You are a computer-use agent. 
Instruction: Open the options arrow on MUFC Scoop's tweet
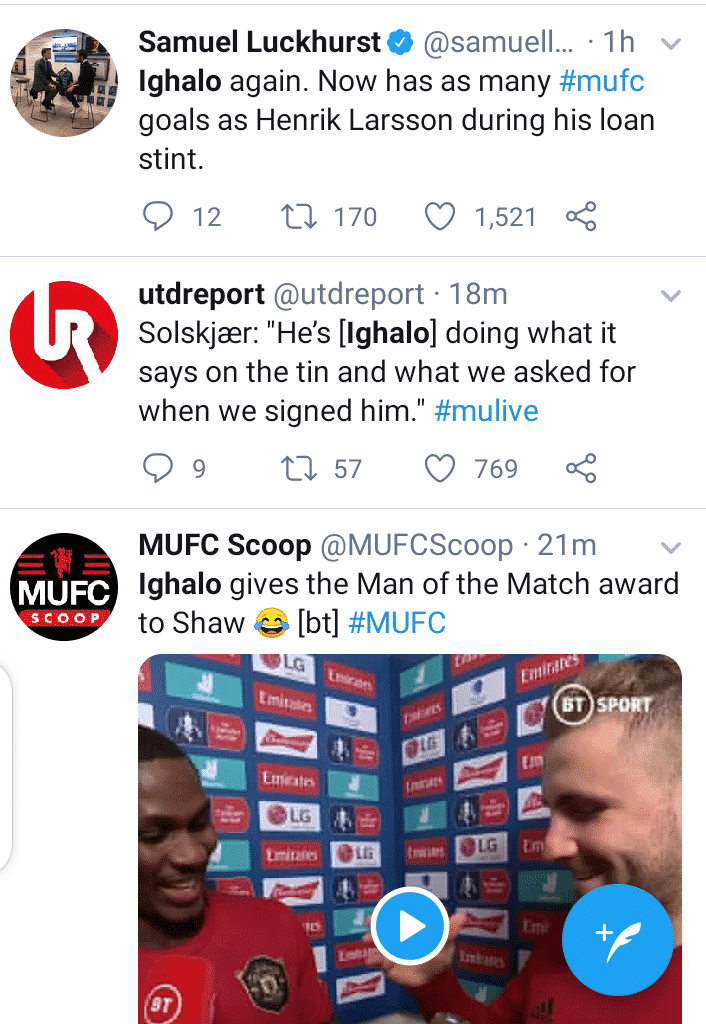pos(672,547)
